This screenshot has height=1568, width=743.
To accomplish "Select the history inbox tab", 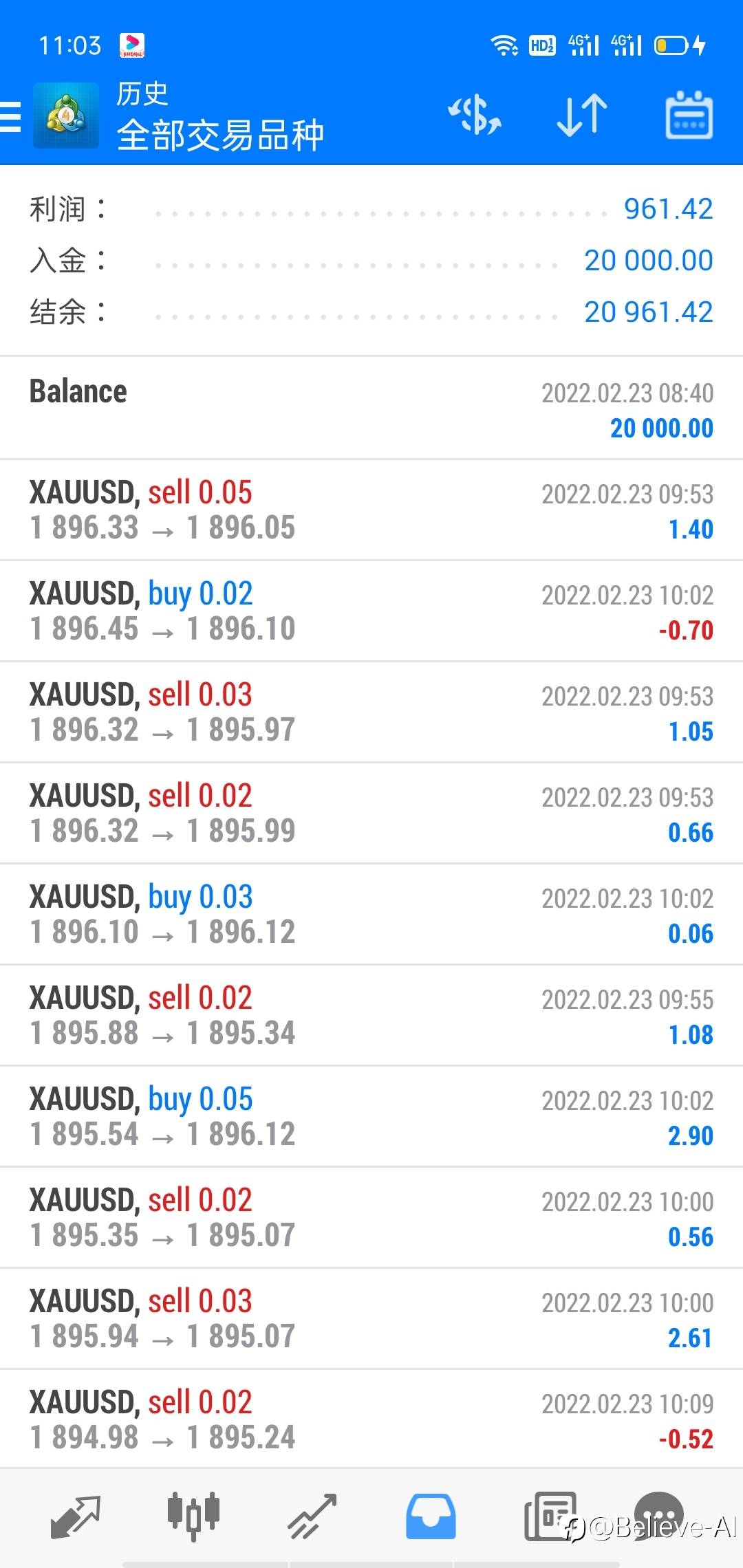I will tap(431, 1516).
